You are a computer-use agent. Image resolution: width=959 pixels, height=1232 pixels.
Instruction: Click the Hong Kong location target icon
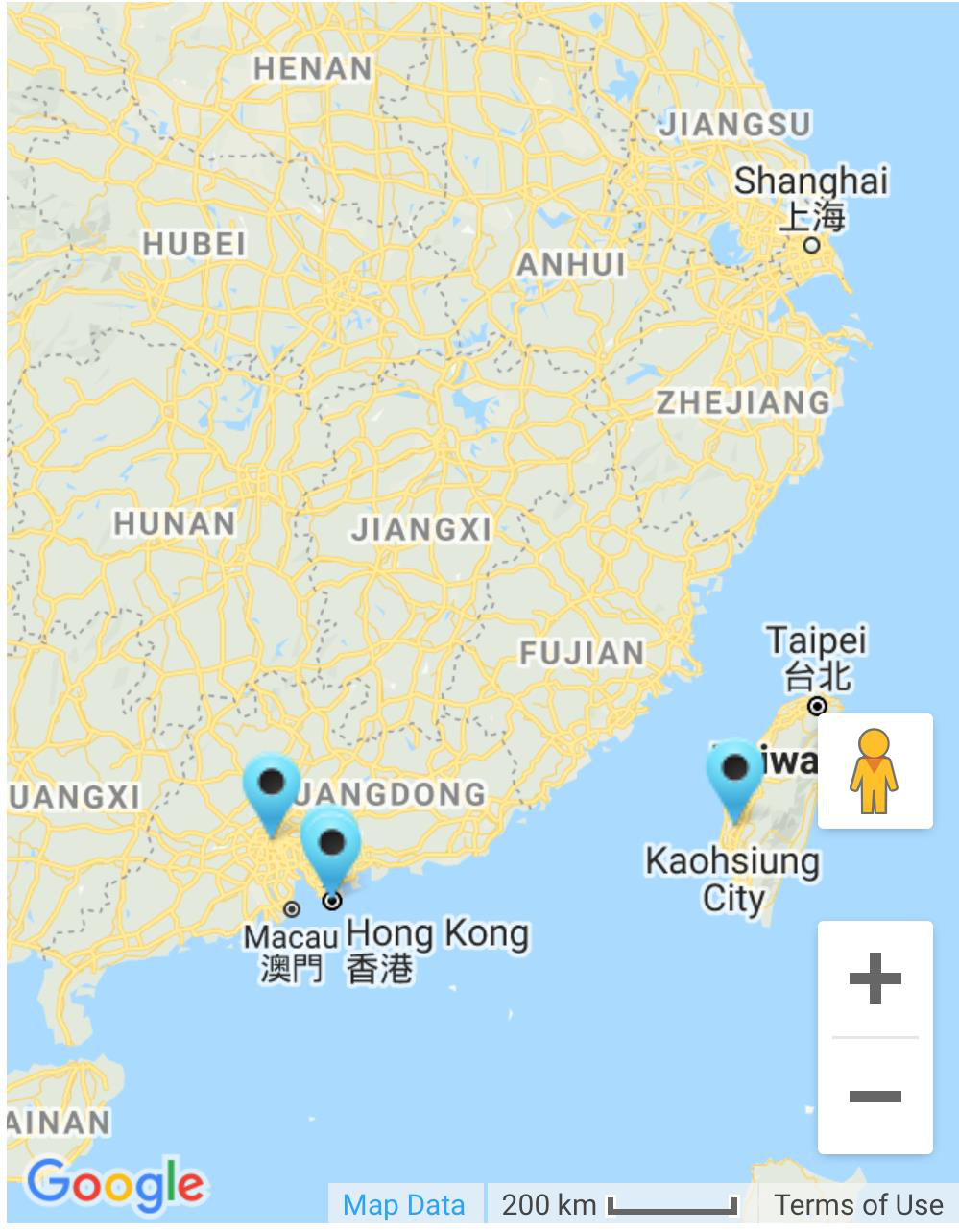click(x=333, y=901)
